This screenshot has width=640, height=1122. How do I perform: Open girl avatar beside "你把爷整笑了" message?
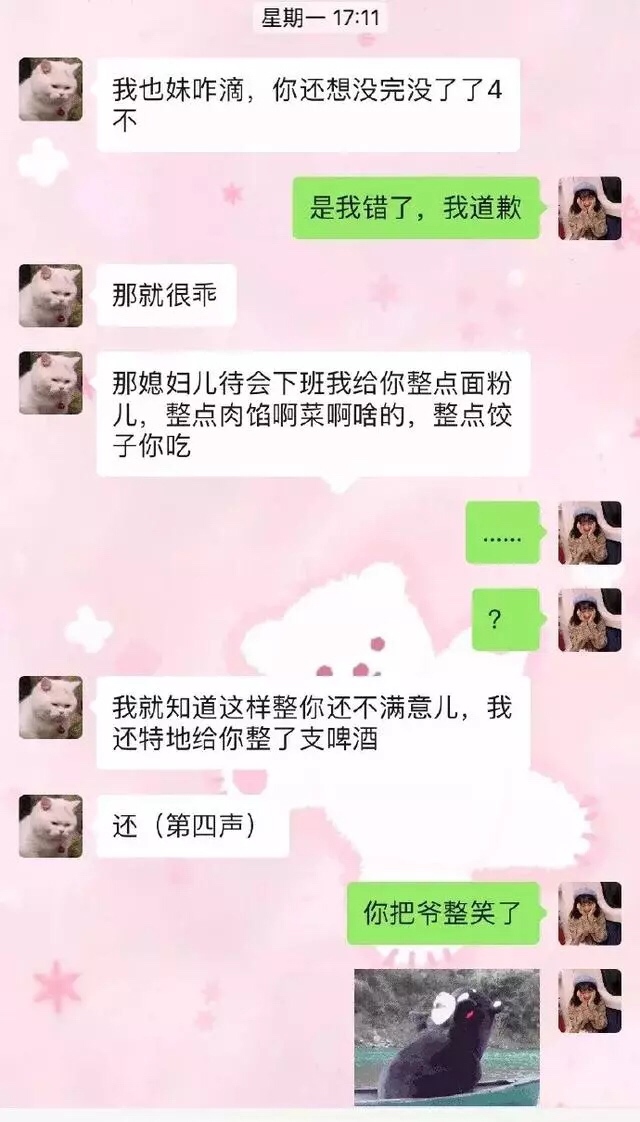(590, 914)
